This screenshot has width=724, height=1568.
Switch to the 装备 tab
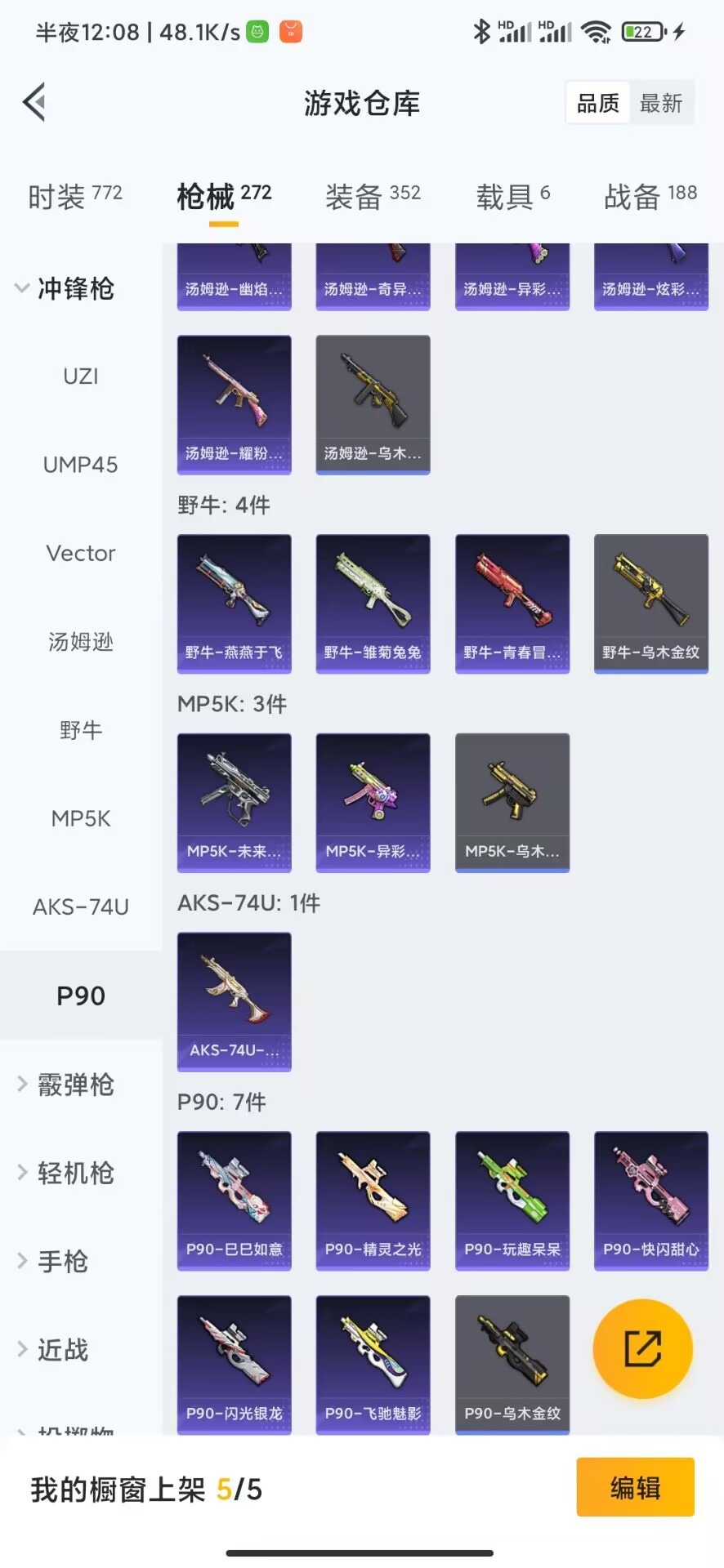[373, 196]
